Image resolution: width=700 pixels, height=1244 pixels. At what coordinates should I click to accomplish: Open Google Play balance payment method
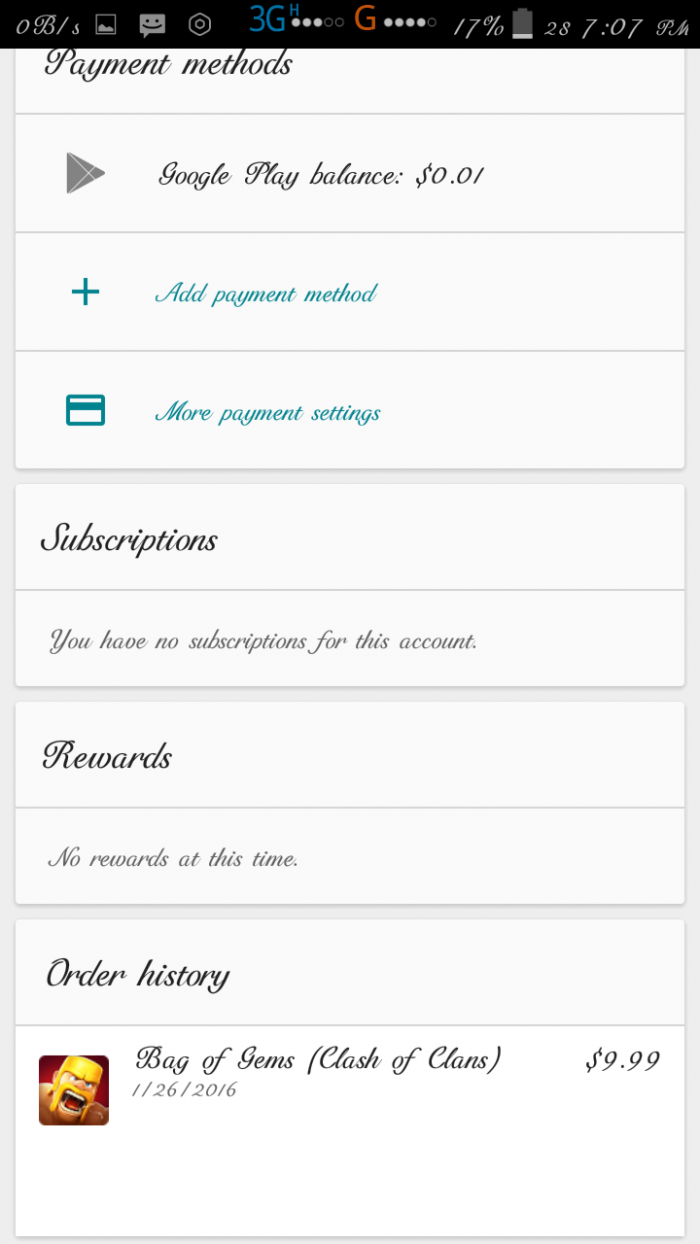click(320, 175)
